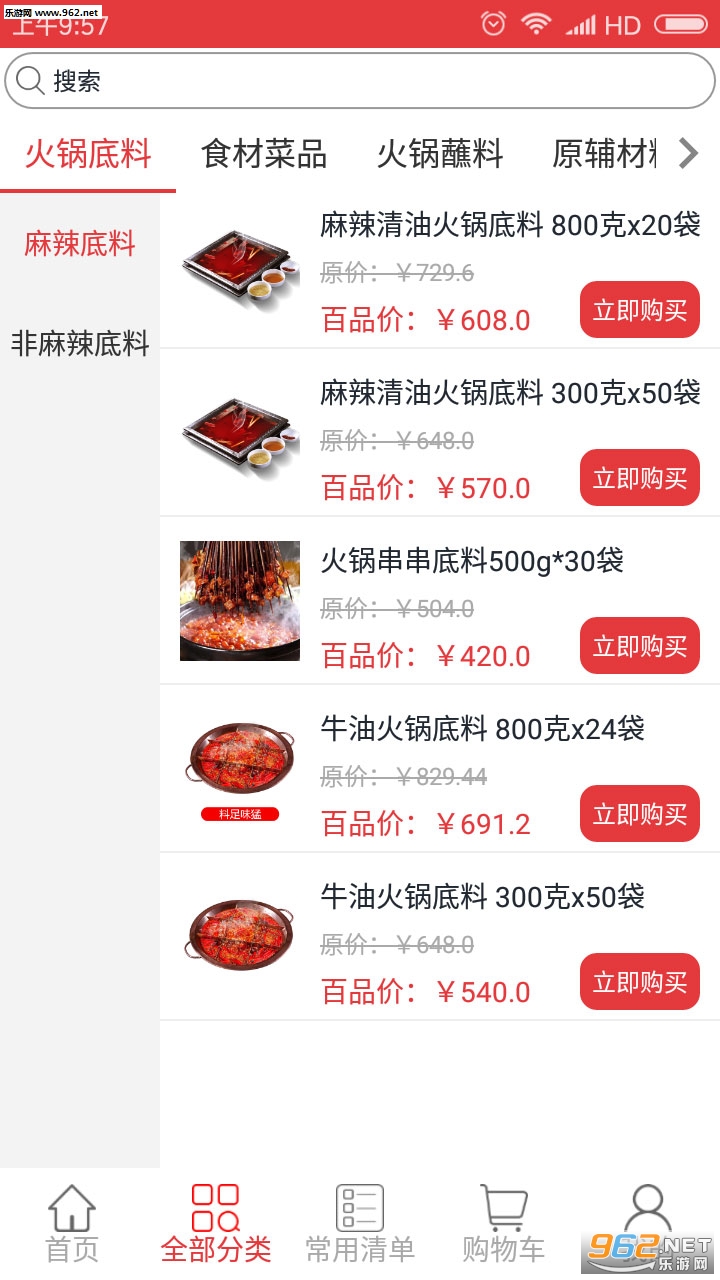Image resolution: width=720 pixels, height=1280 pixels.
Task: Select 非麻辣底料 in the side list
Action: [80, 344]
